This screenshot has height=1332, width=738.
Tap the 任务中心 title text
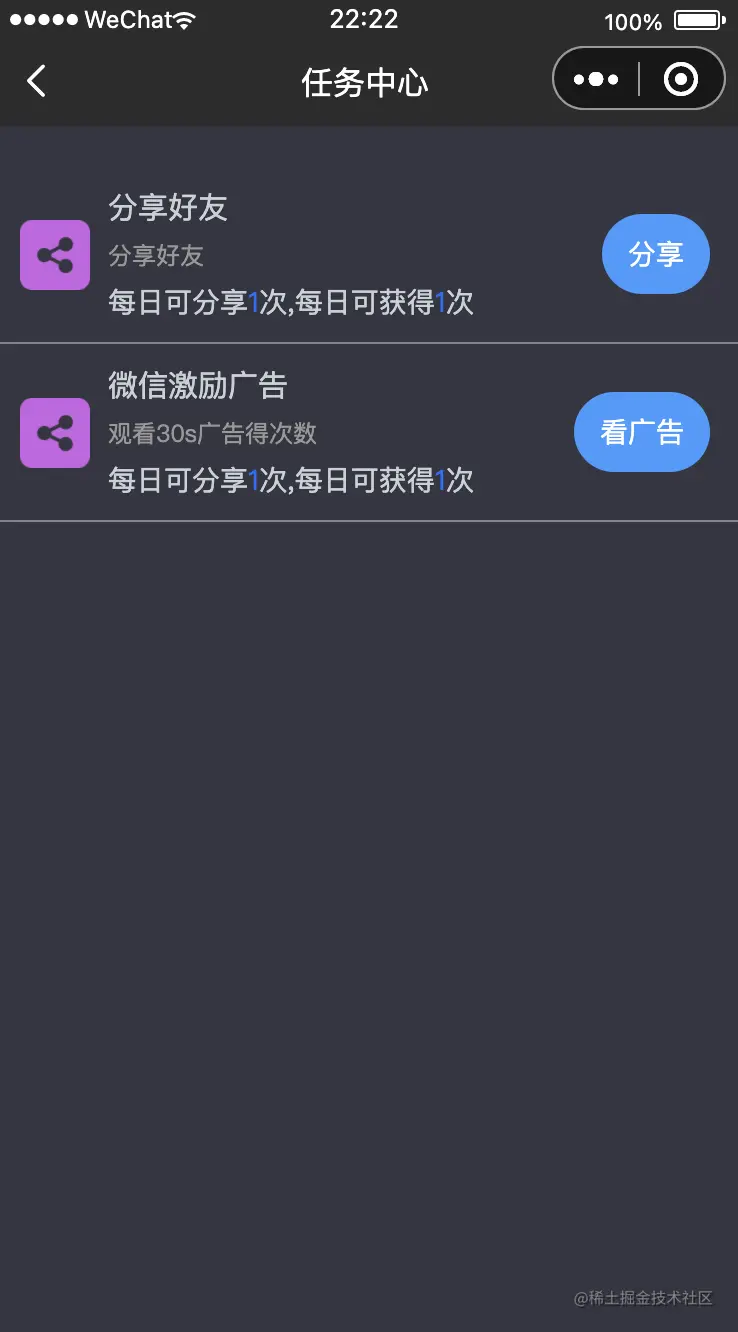pyautogui.click(x=366, y=84)
